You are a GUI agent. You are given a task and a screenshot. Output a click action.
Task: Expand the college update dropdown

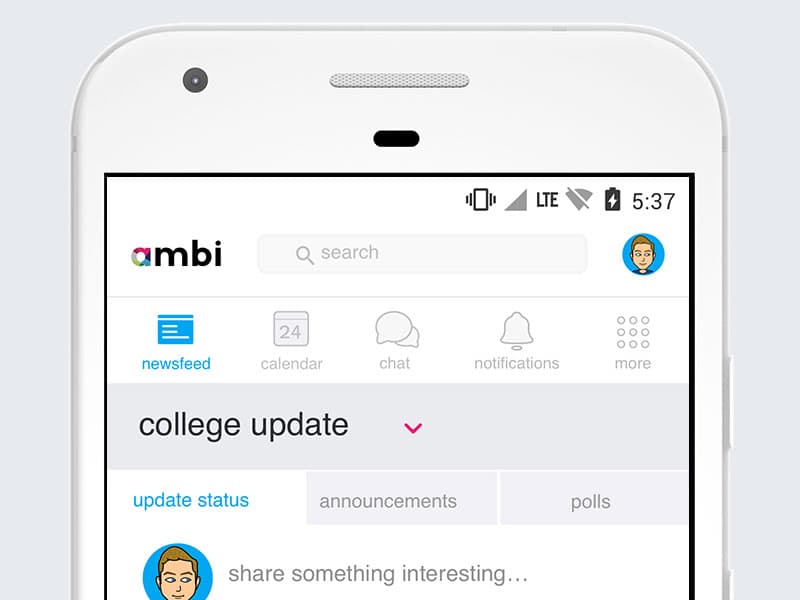[x=413, y=428]
